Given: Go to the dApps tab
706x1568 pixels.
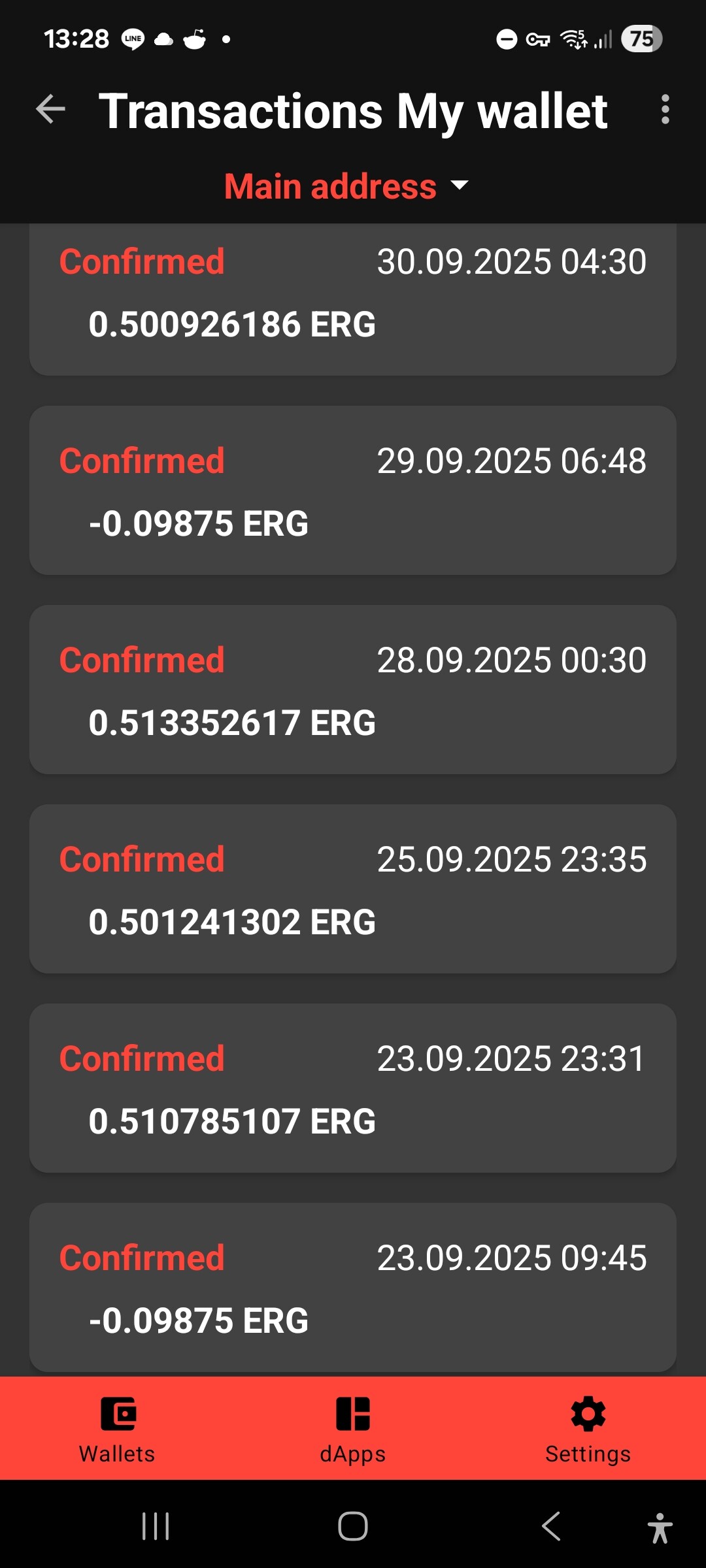Looking at the screenshot, I should pos(353,1429).
